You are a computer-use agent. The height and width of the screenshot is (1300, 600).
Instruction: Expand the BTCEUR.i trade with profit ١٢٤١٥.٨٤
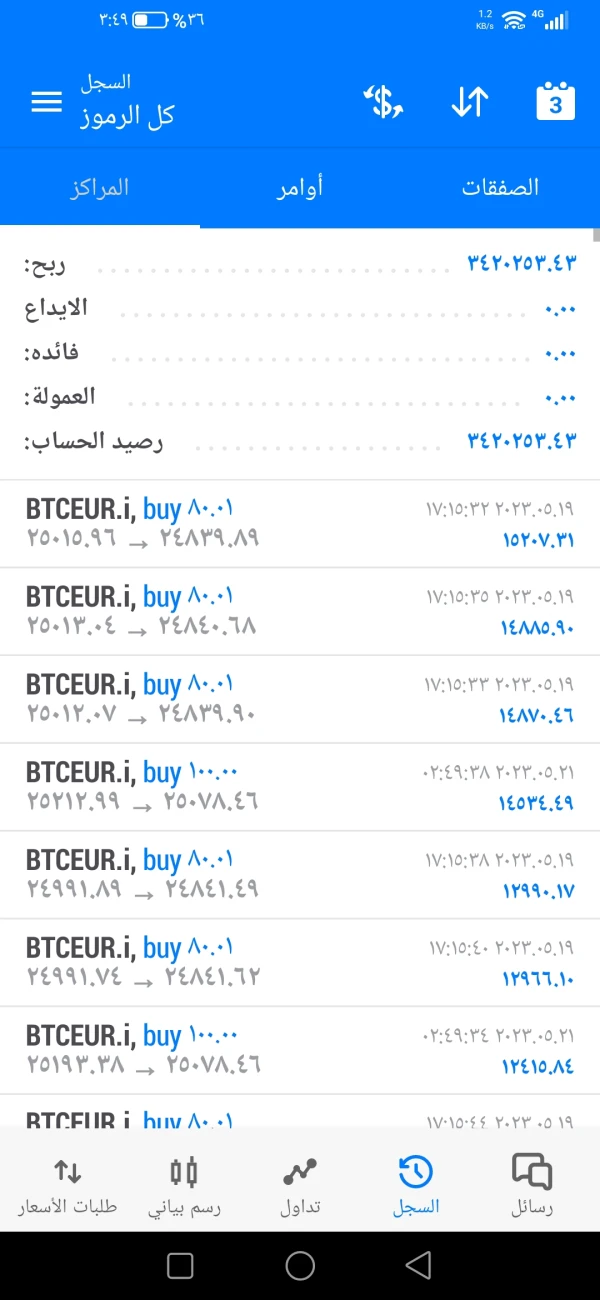(300, 1050)
